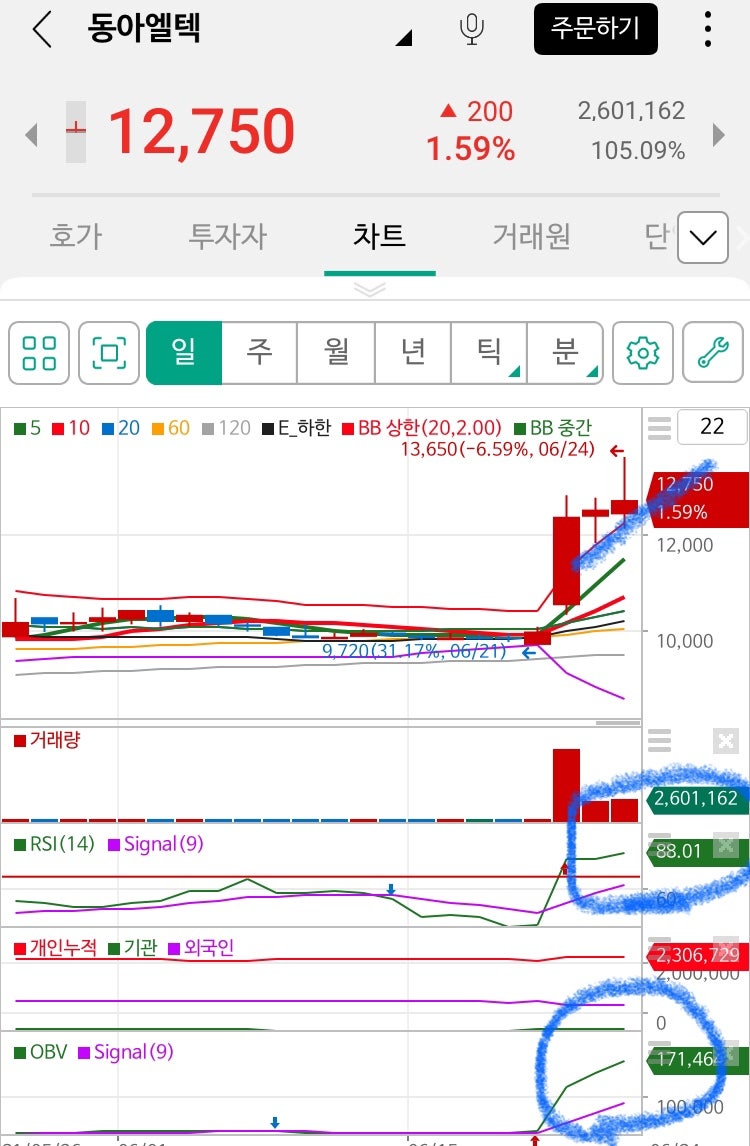Viewport: 750px width, 1146px height.
Task: Tap the fullscreen chart view icon
Action: pyautogui.click(x=108, y=352)
